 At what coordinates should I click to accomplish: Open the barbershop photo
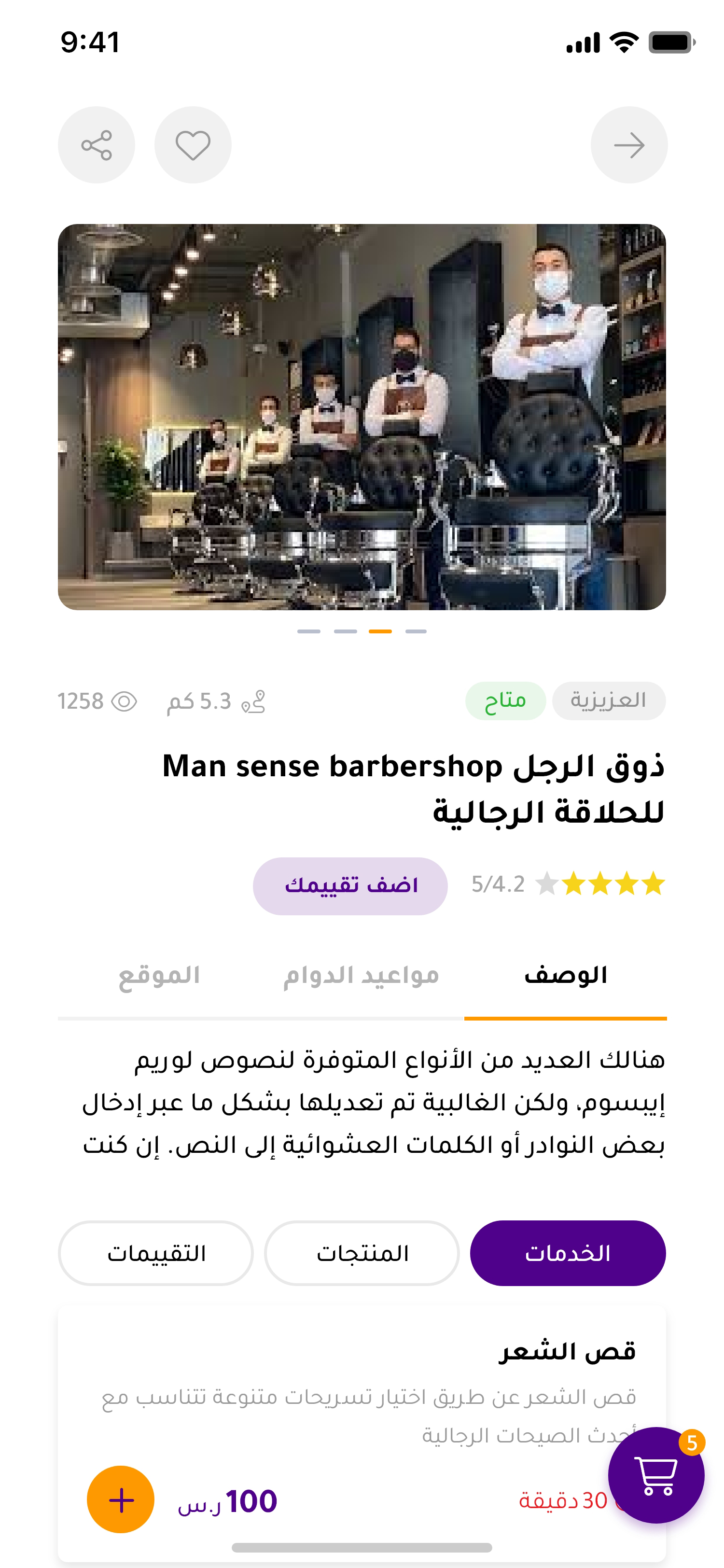click(362, 417)
